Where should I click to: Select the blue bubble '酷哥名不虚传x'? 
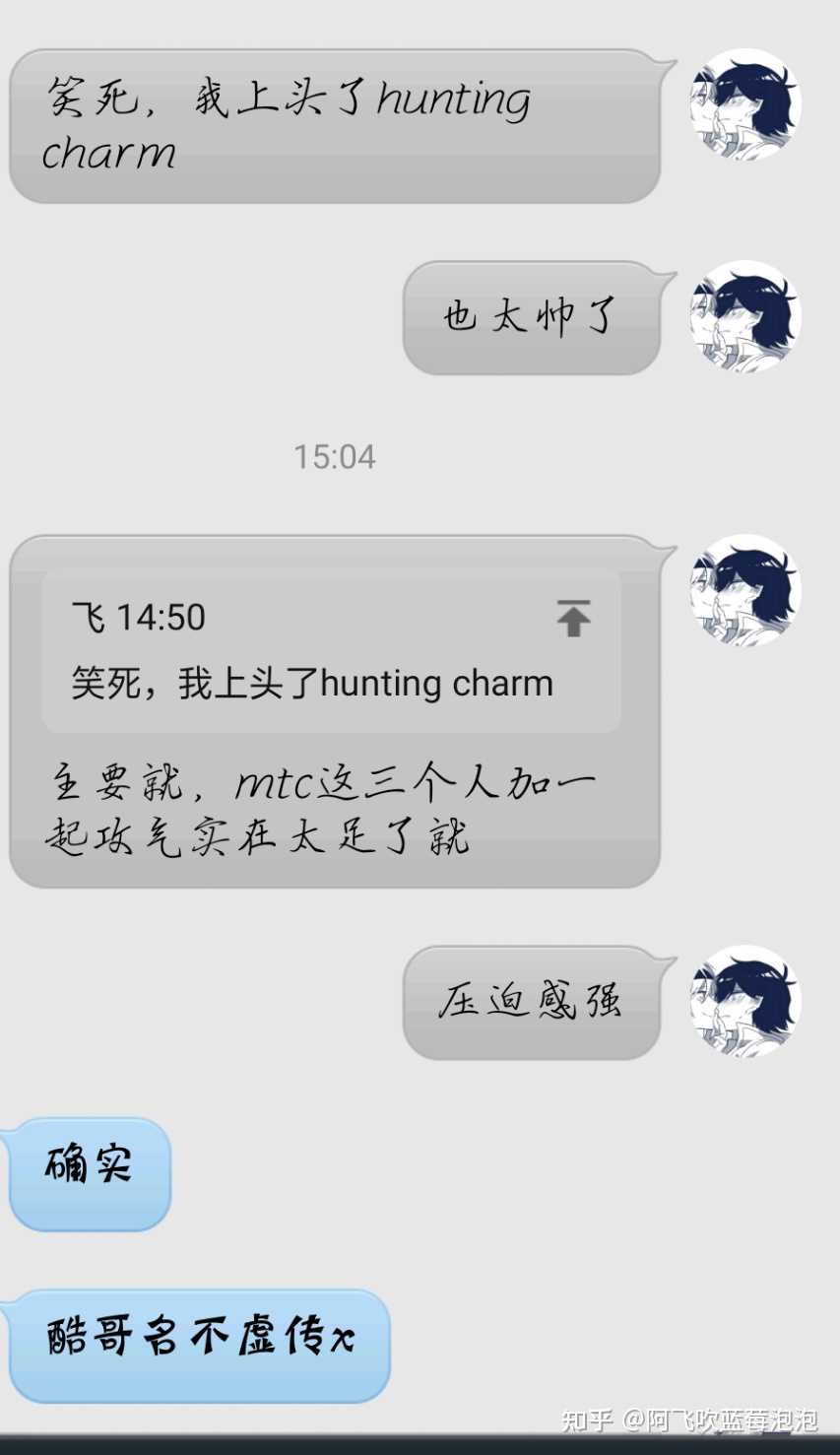197,1340
